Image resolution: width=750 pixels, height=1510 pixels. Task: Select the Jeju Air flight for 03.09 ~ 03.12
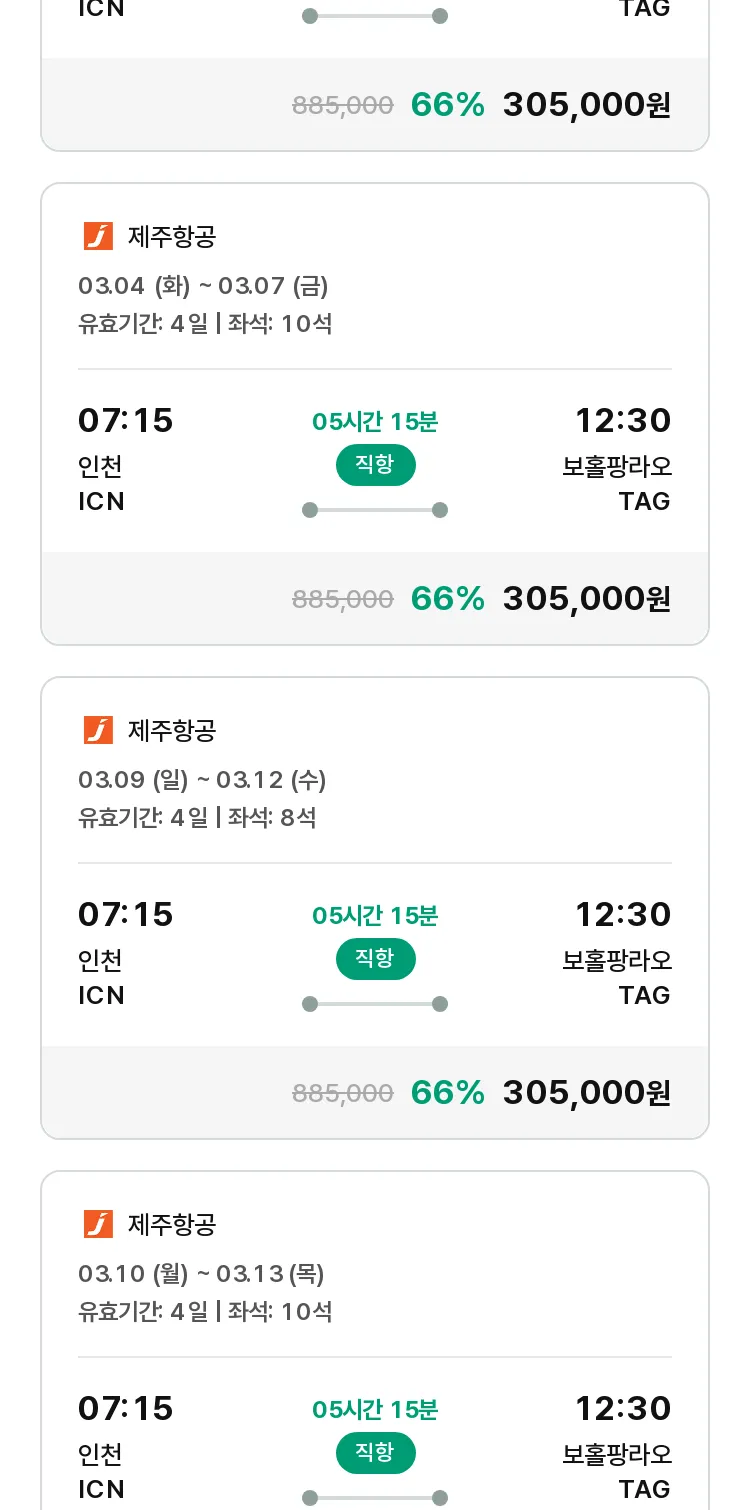[375, 908]
